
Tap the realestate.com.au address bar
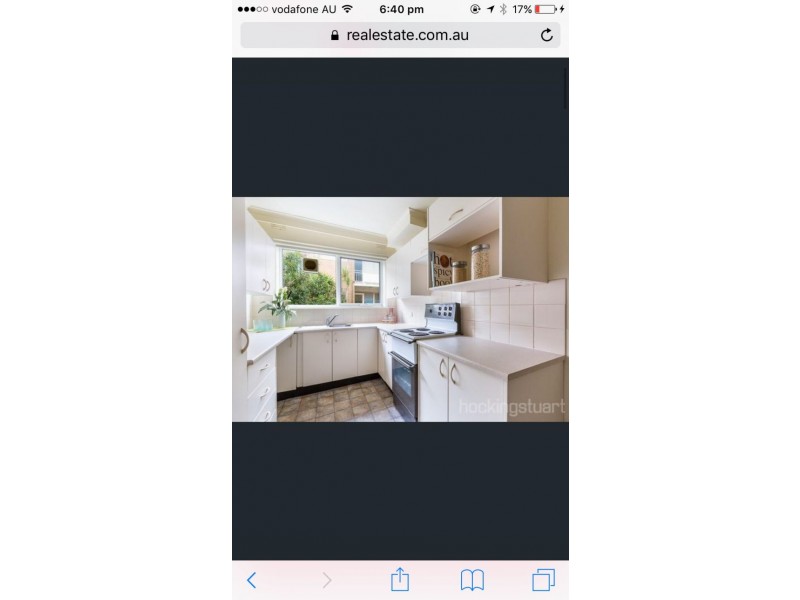[x=400, y=35]
